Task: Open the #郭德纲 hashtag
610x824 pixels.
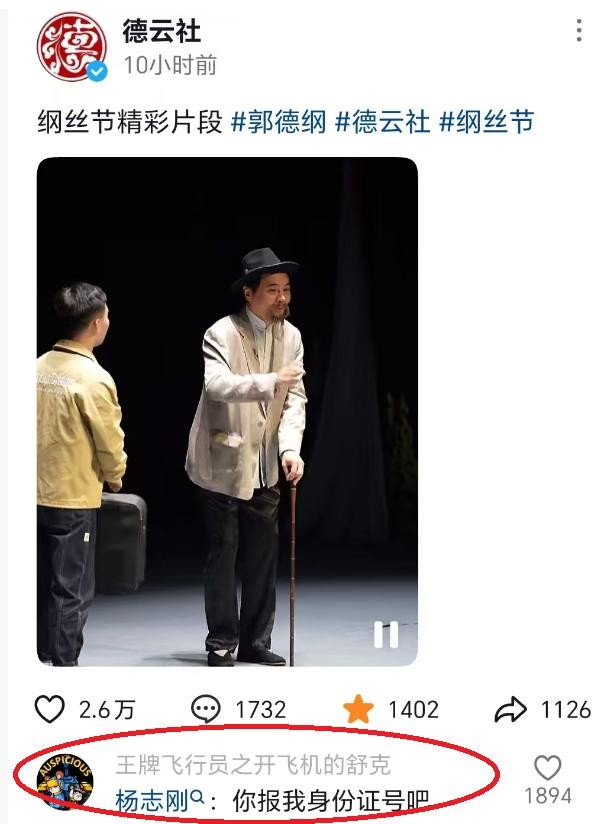Action: pyautogui.click(x=278, y=123)
